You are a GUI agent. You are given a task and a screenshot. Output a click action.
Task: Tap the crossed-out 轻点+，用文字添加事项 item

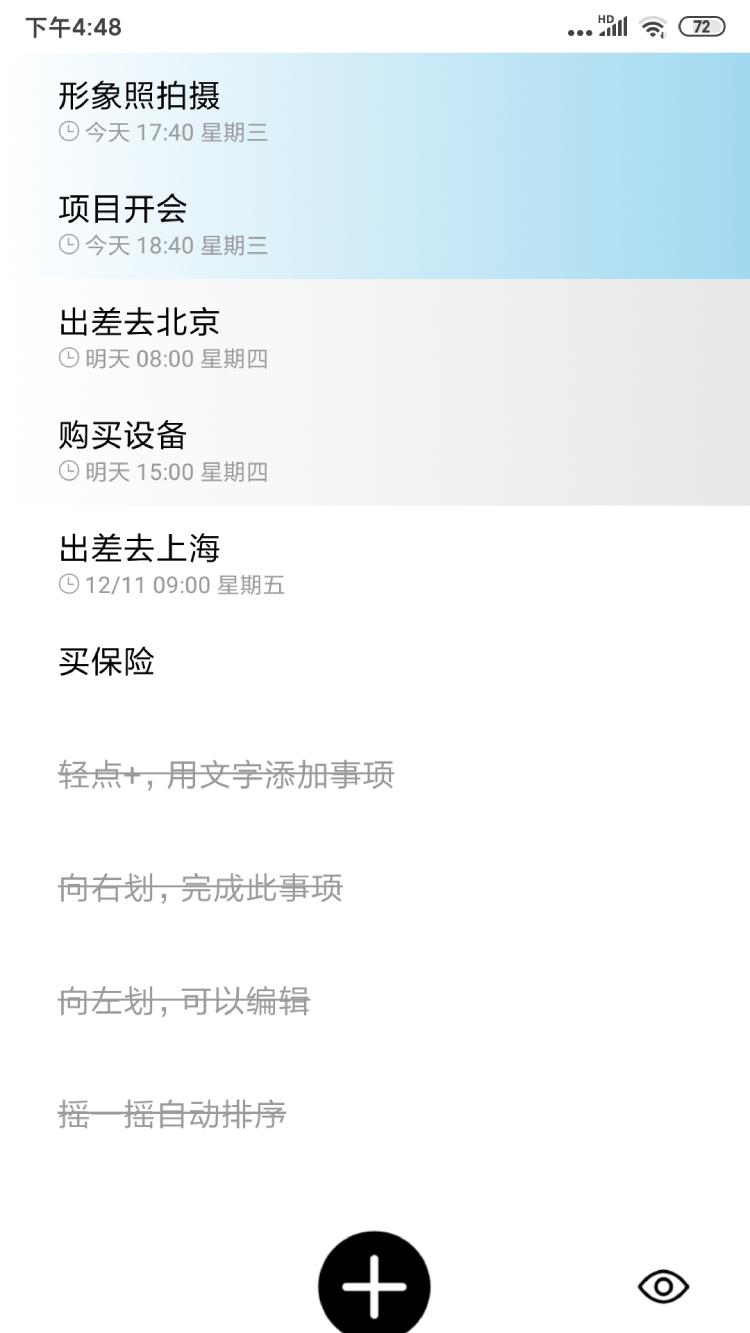[225, 776]
